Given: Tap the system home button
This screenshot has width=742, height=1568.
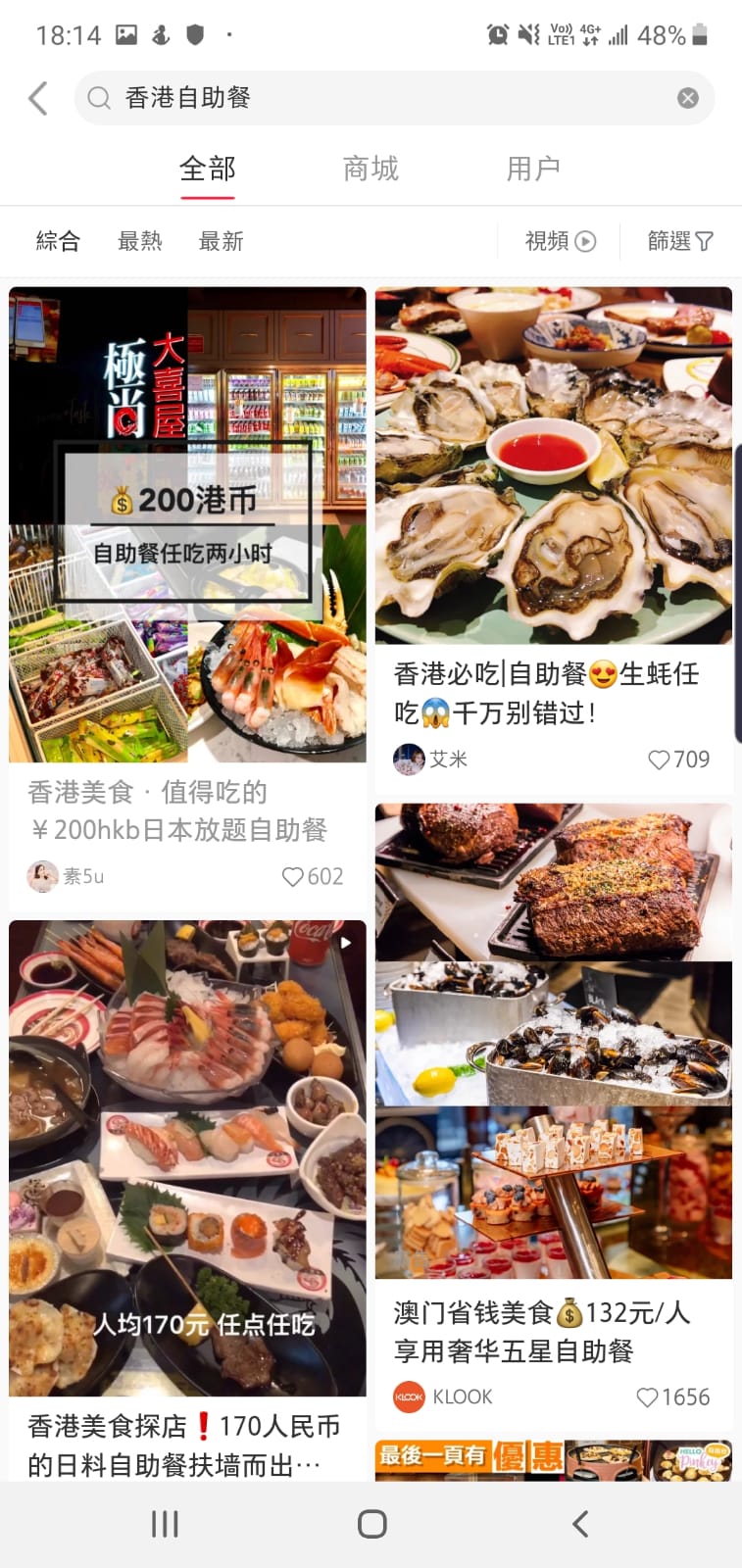Looking at the screenshot, I should [372, 1524].
